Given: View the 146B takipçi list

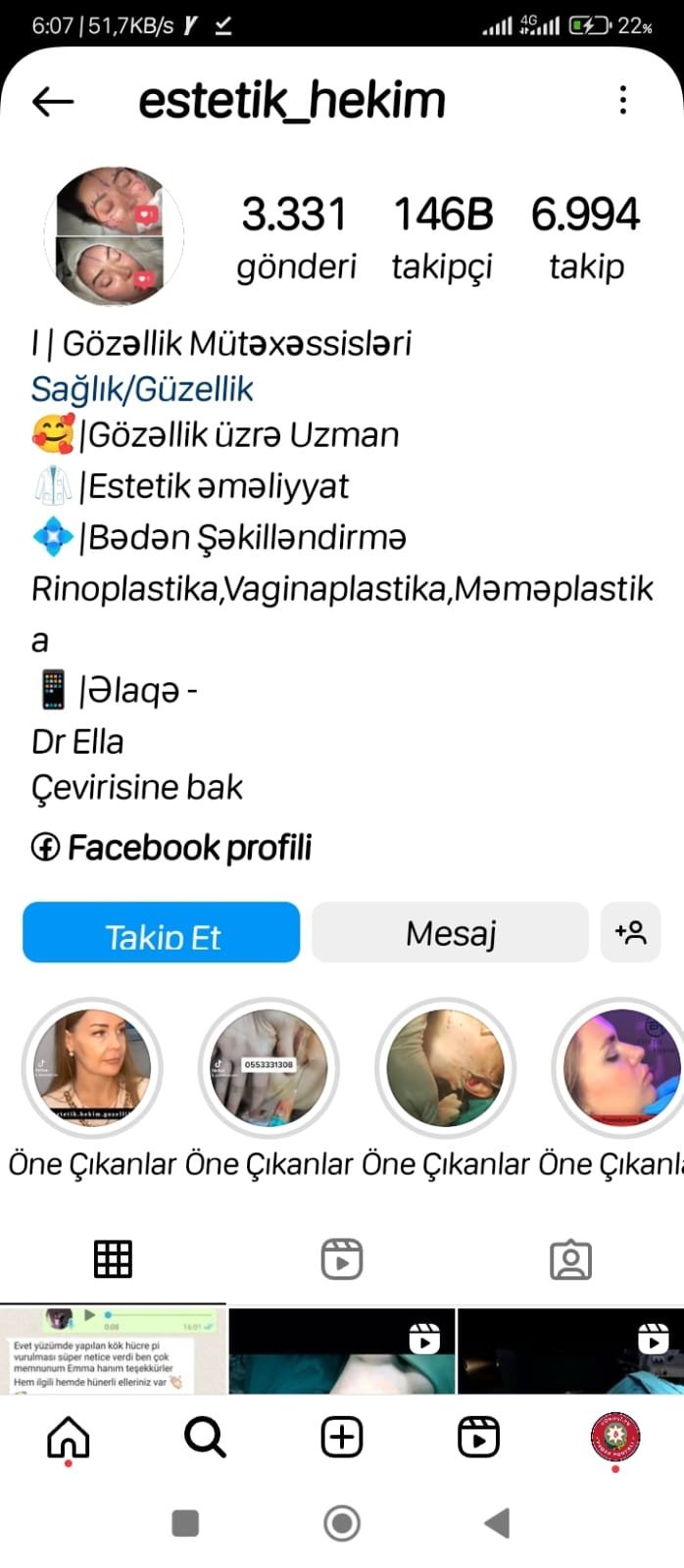Looking at the screenshot, I should [x=442, y=238].
